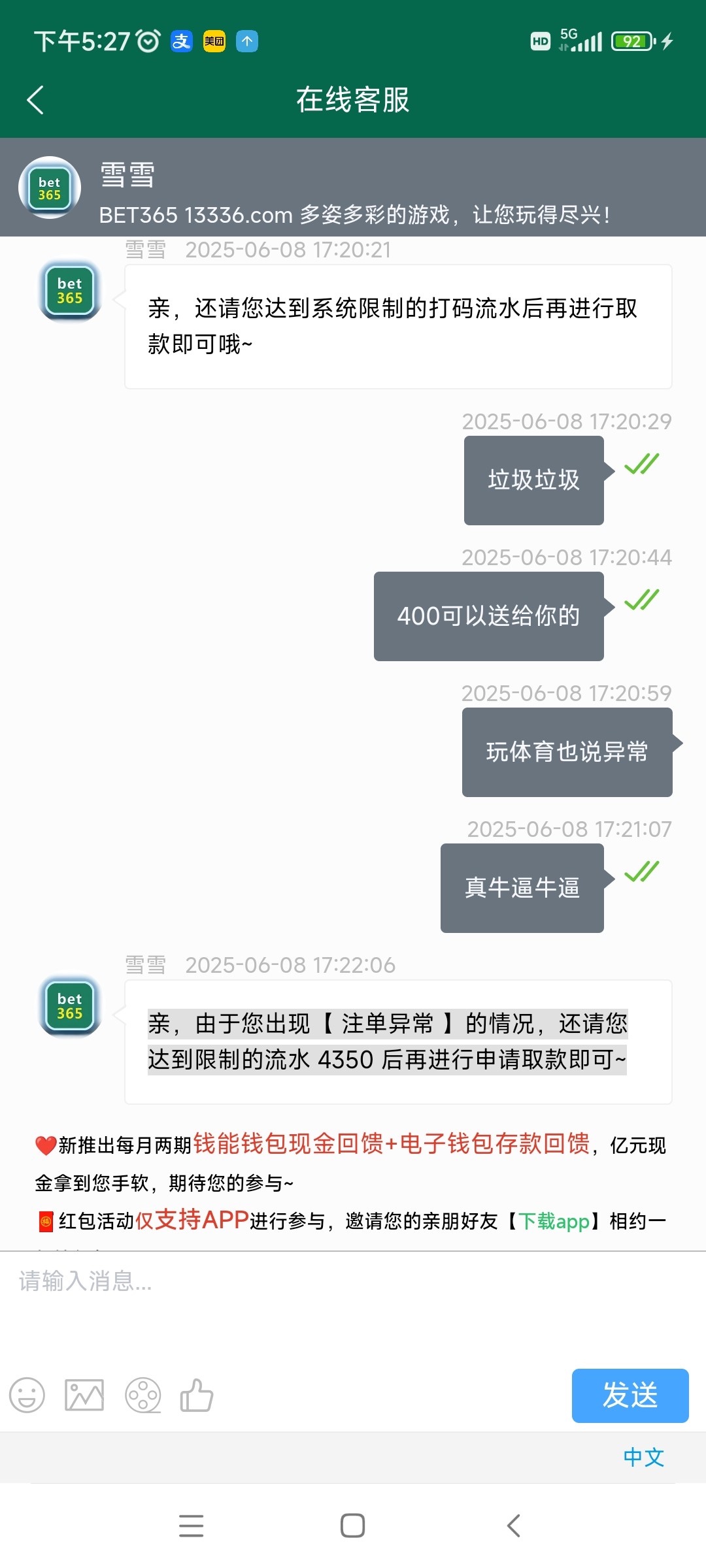706x1568 pixels.
Task: Tap the alarm clock icon in status bar
Action: [x=148, y=41]
